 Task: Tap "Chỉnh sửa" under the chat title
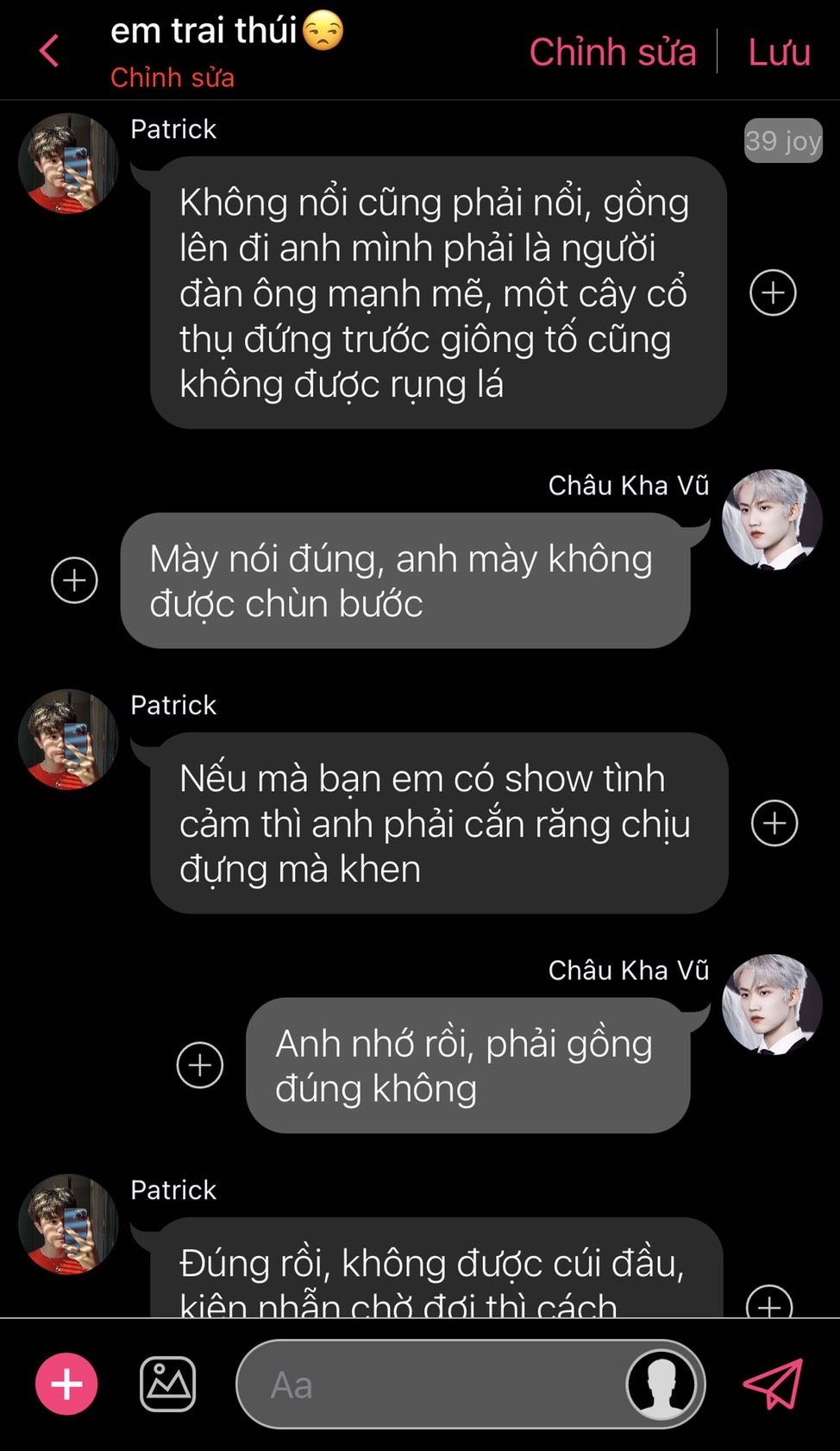(x=172, y=78)
